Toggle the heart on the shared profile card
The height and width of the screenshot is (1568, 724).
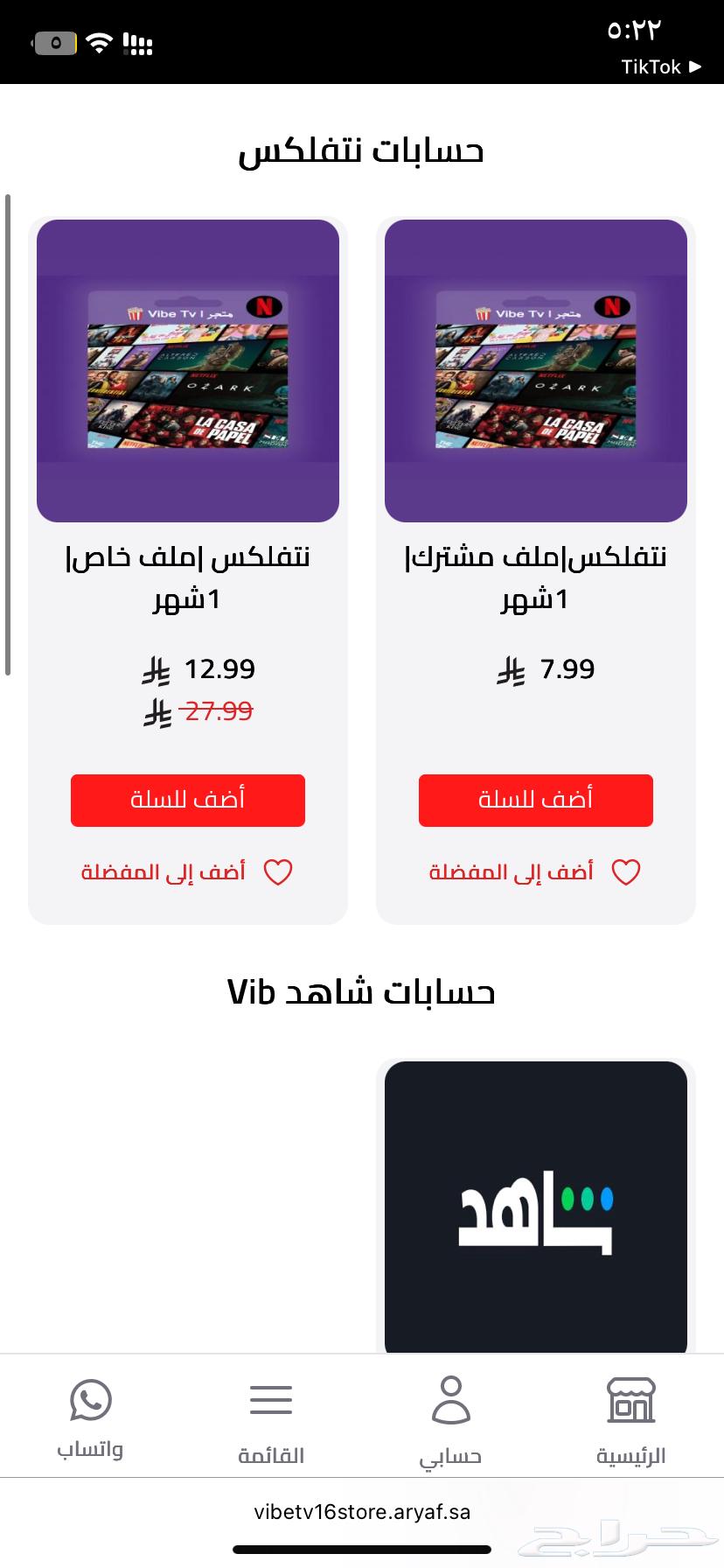pyautogui.click(x=626, y=871)
